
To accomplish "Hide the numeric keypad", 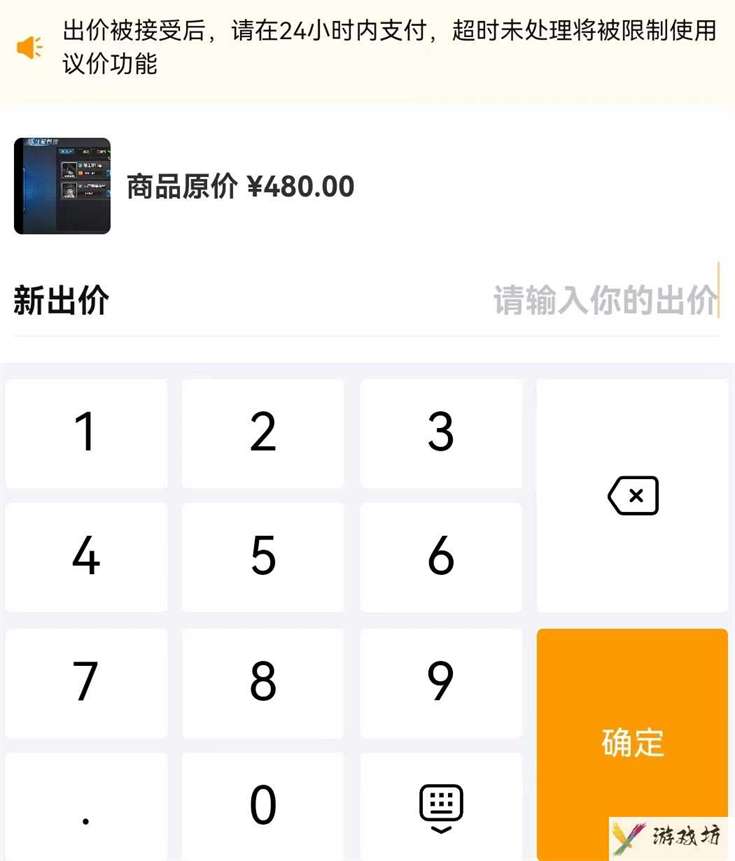I will pos(441,807).
